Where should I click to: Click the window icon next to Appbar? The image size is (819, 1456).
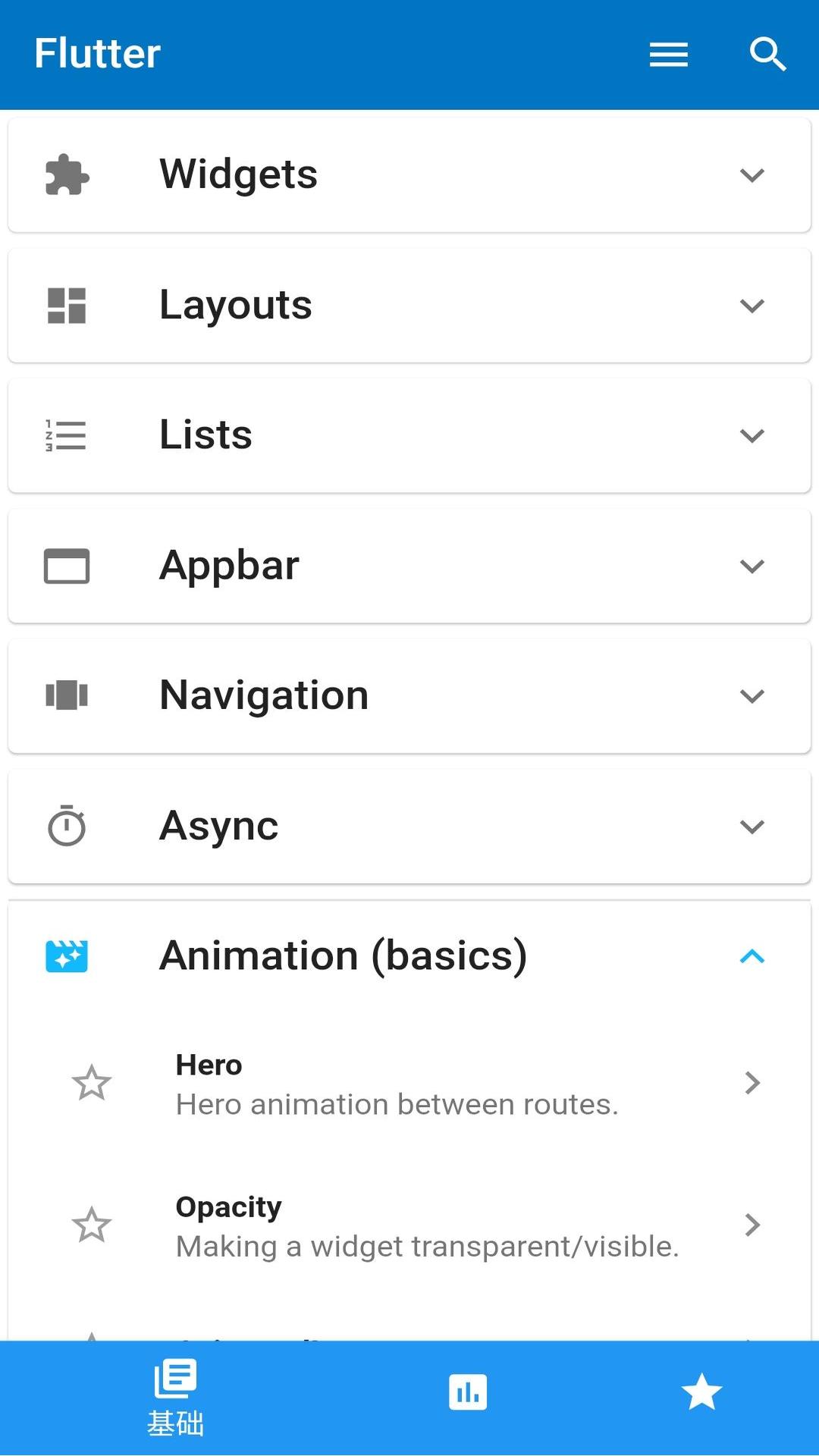pyautogui.click(x=67, y=565)
